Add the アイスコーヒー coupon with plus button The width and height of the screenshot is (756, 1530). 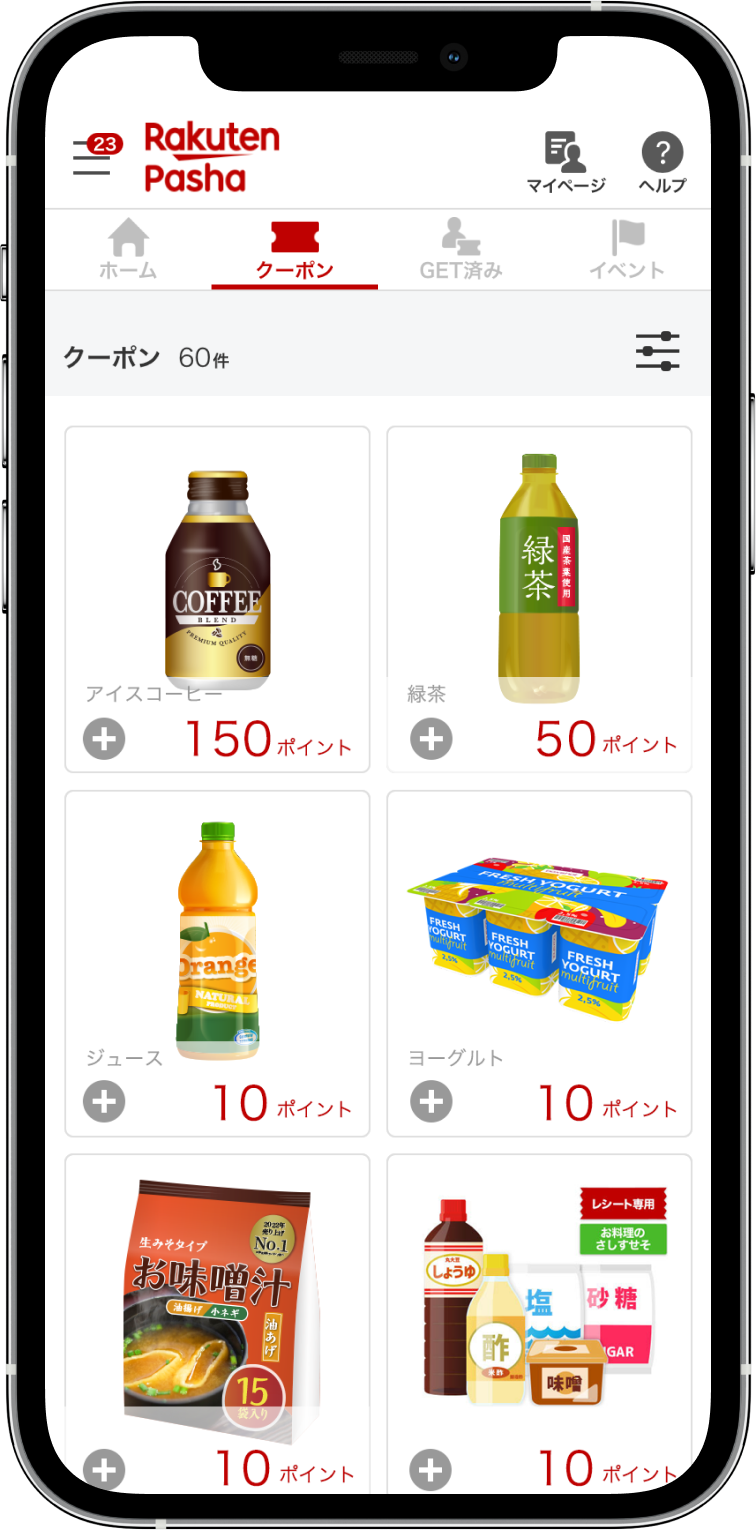(x=104, y=739)
